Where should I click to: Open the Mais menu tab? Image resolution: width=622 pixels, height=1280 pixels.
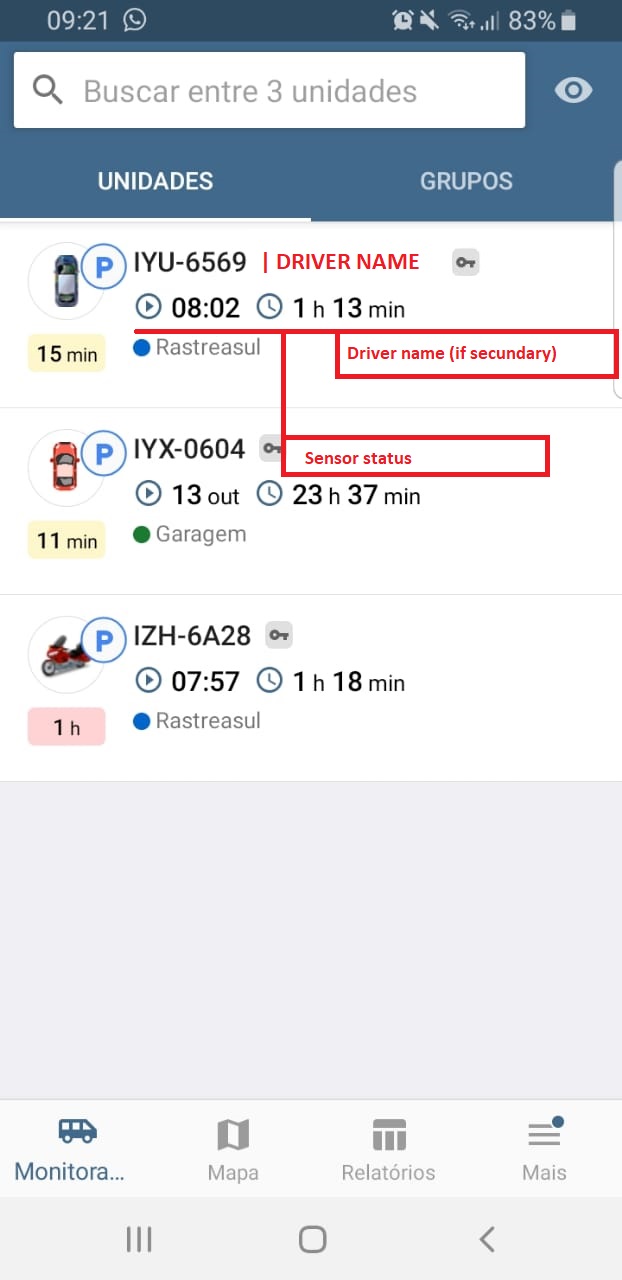[x=544, y=1149]
